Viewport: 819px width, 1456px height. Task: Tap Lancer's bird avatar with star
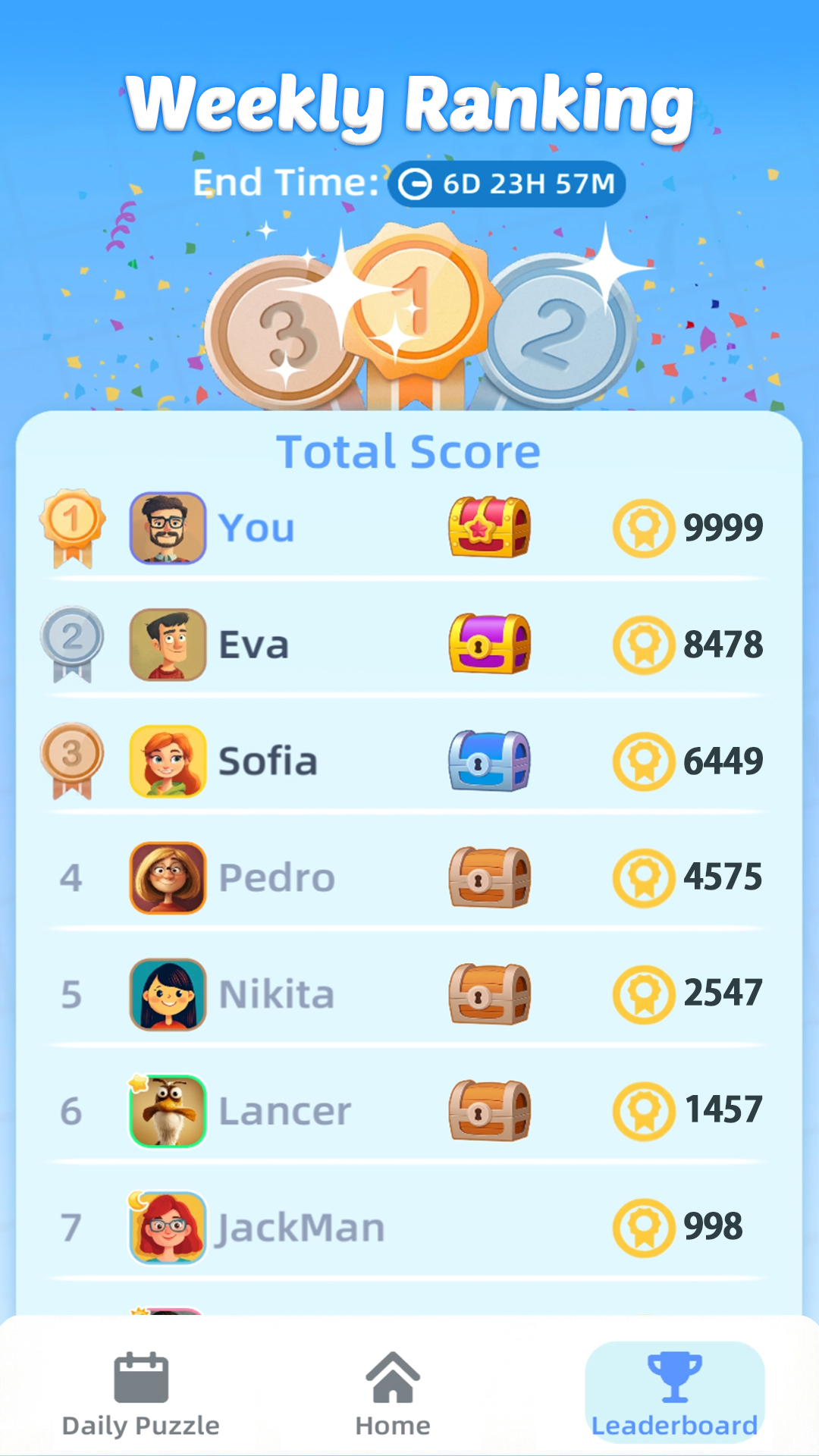pos(168,1111)
